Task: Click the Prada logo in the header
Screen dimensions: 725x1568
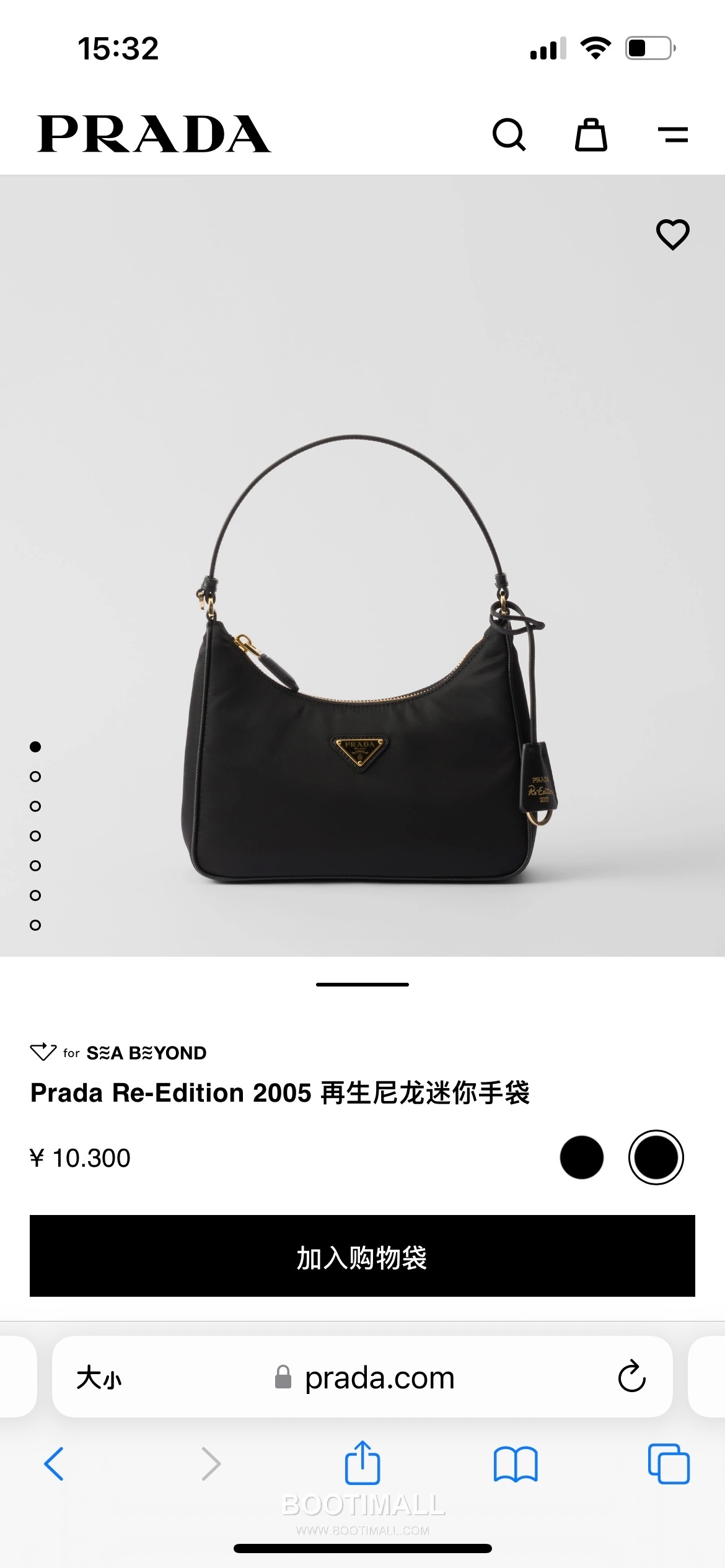Action: [155, 135]
